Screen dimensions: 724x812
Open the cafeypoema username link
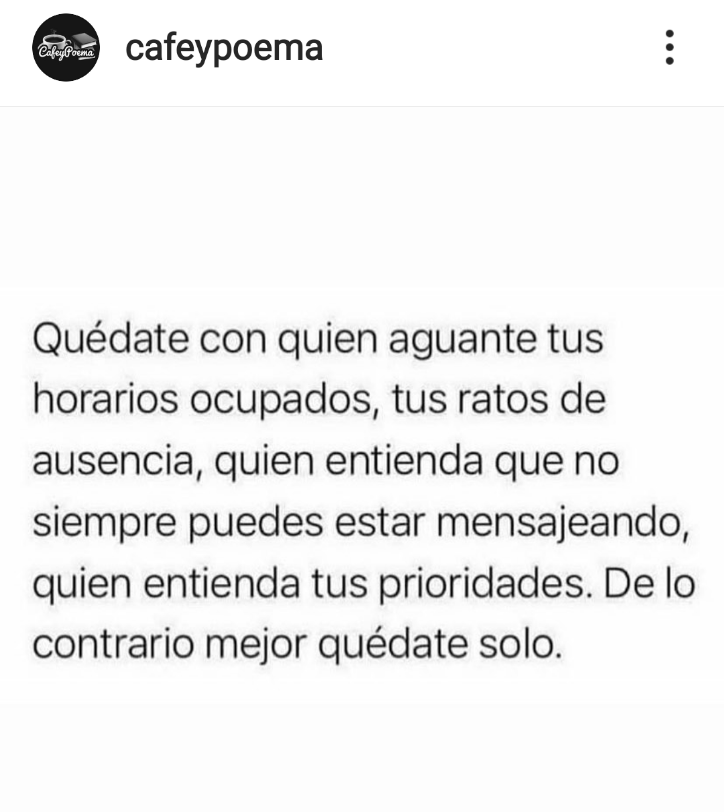(224, 48)
